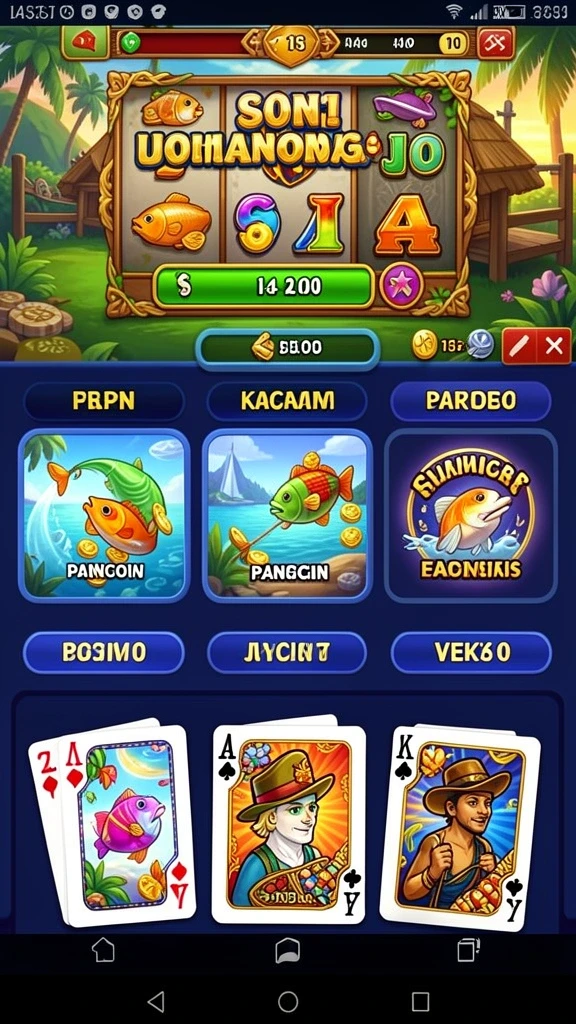The image size is (576, 1024).
Task: Tap the JYCINT button
Action: click(287, 652)
